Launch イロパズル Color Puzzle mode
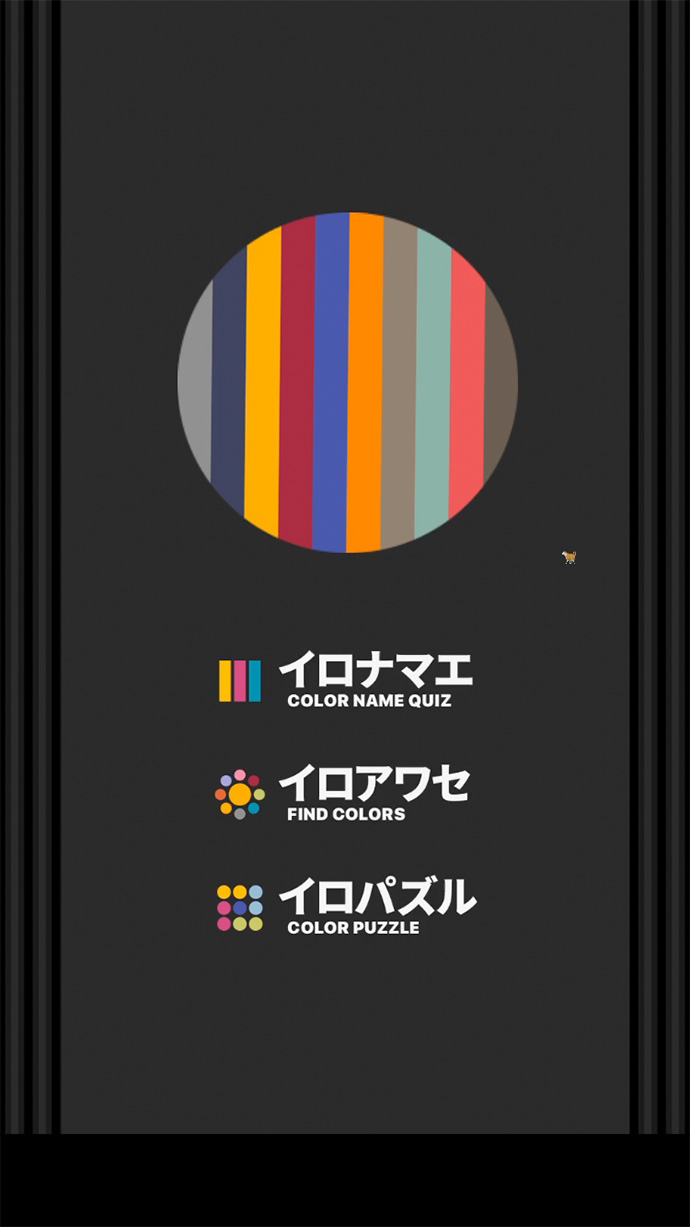The width and height of the screenshot is (690, 1227). [x=346, y=907]
